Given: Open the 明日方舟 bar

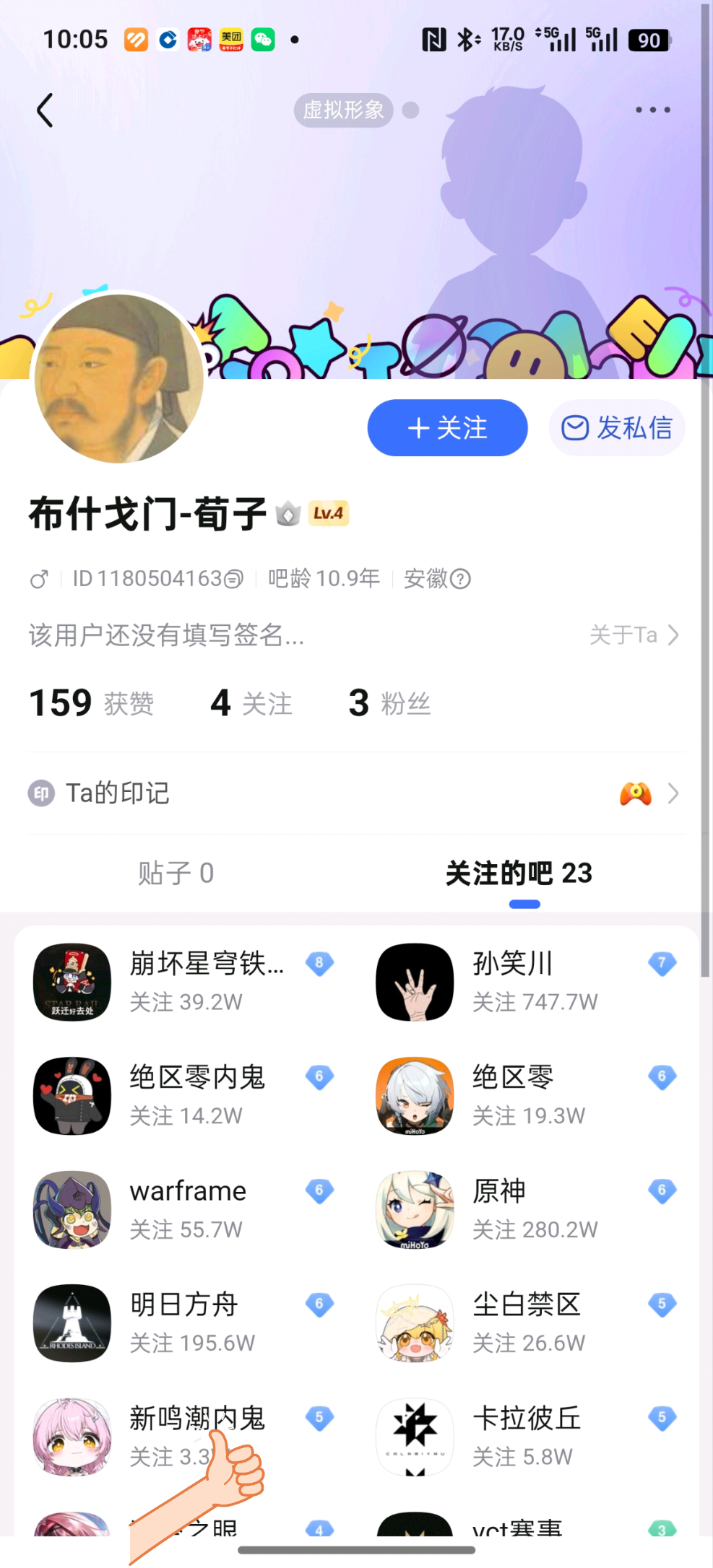Looking at the screenshot, I should click(183, 1323).
